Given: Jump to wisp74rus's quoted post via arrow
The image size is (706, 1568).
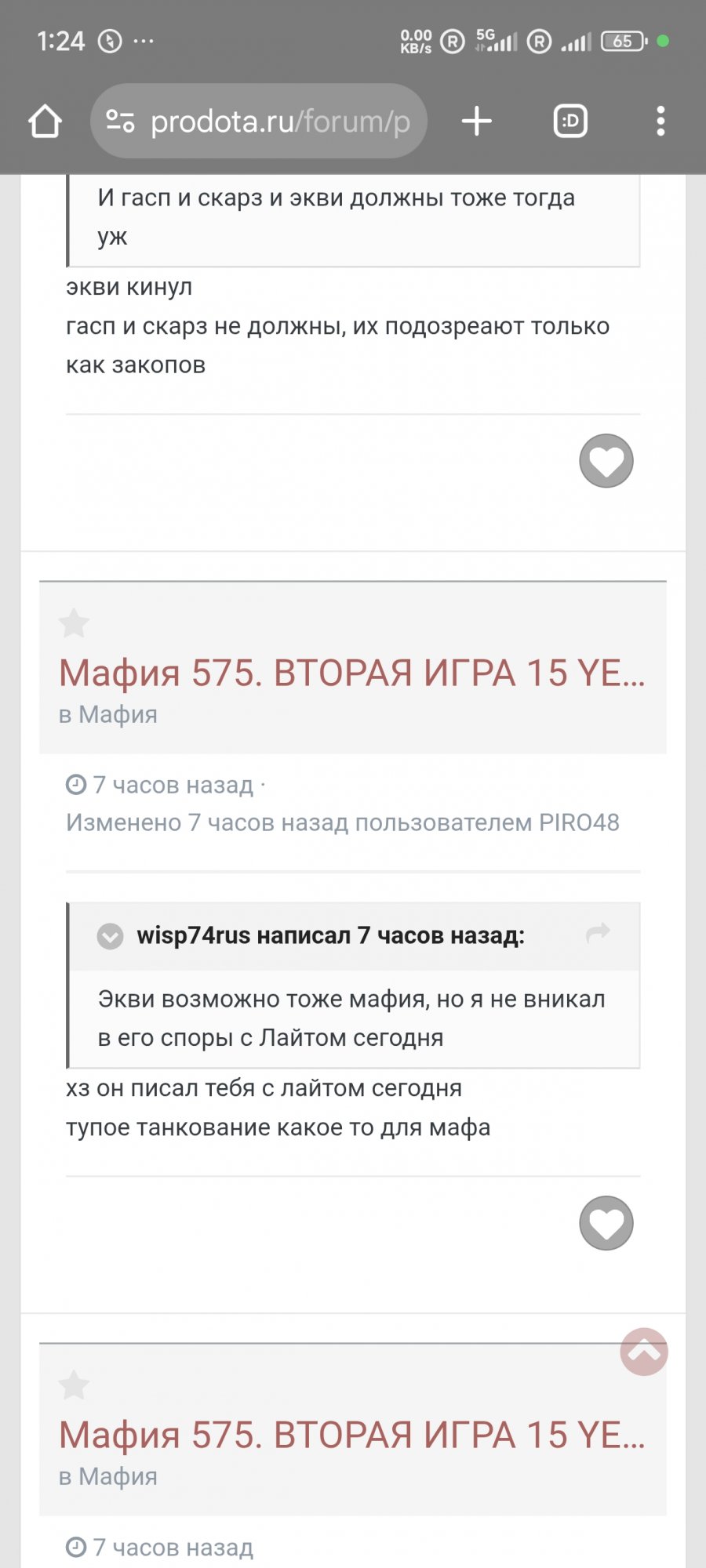Looking at the screenshot, I should (x=598, y=933).
